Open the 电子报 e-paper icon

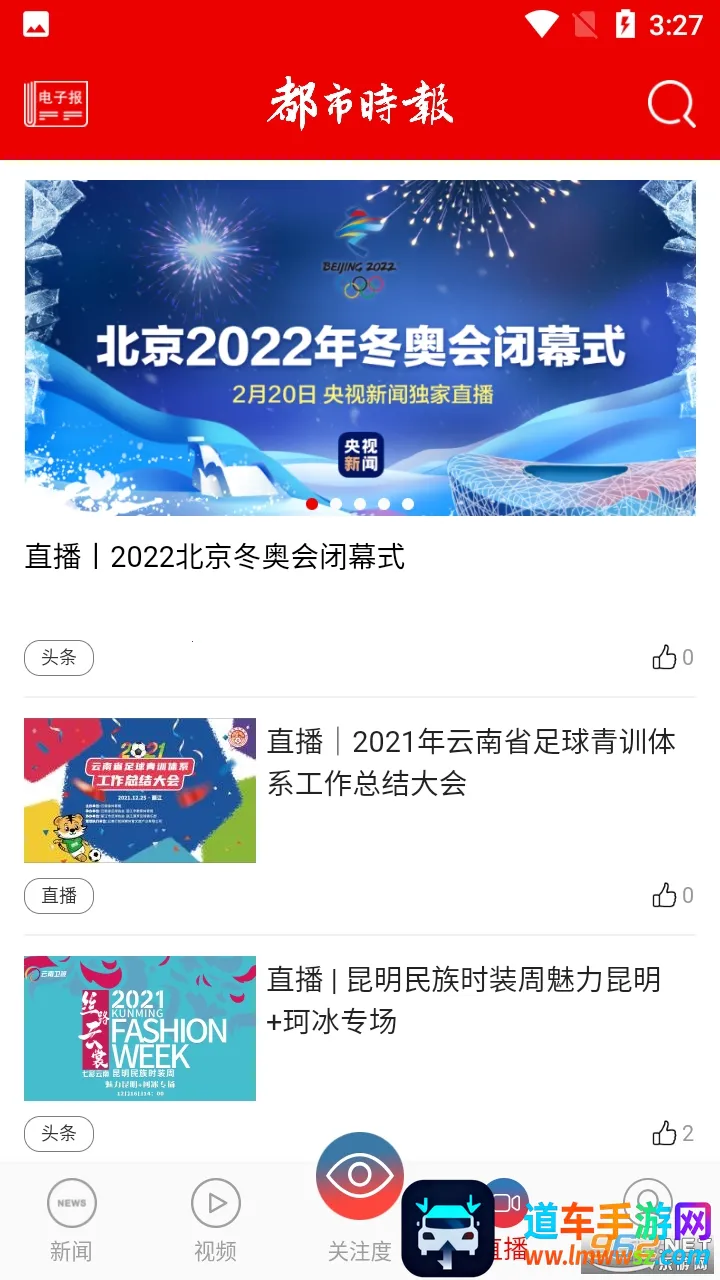[56, 104]
